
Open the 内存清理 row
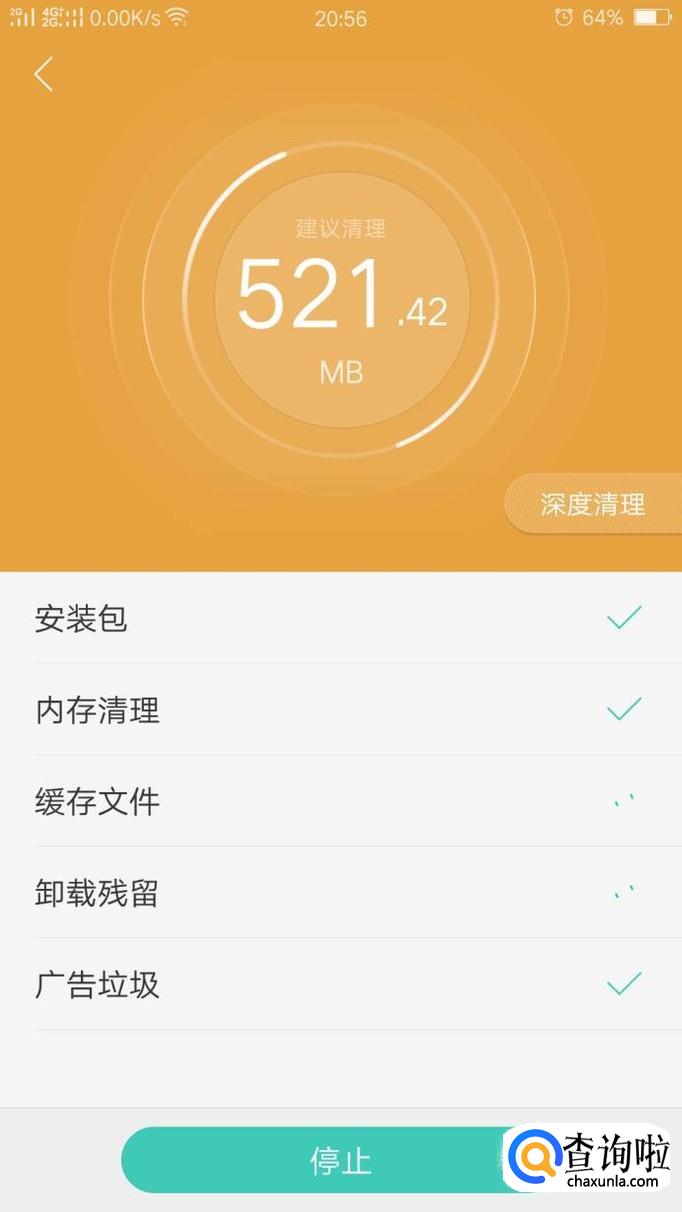point(340,710)
